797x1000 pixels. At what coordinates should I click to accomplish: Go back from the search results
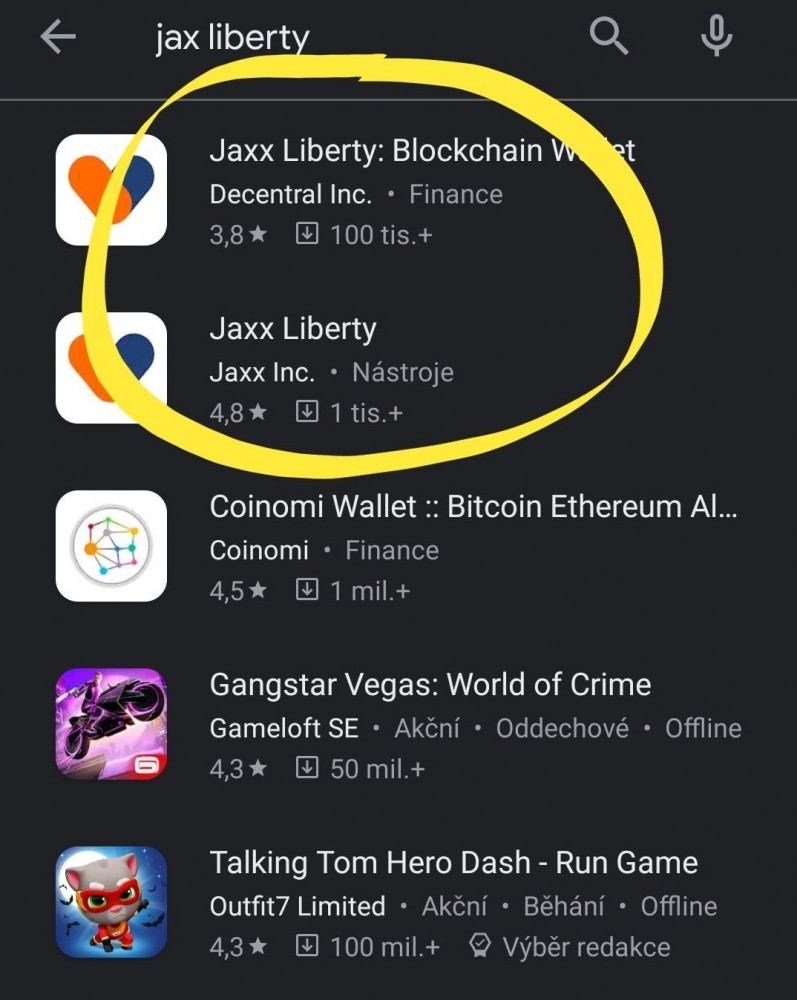[x=58, y=38]
